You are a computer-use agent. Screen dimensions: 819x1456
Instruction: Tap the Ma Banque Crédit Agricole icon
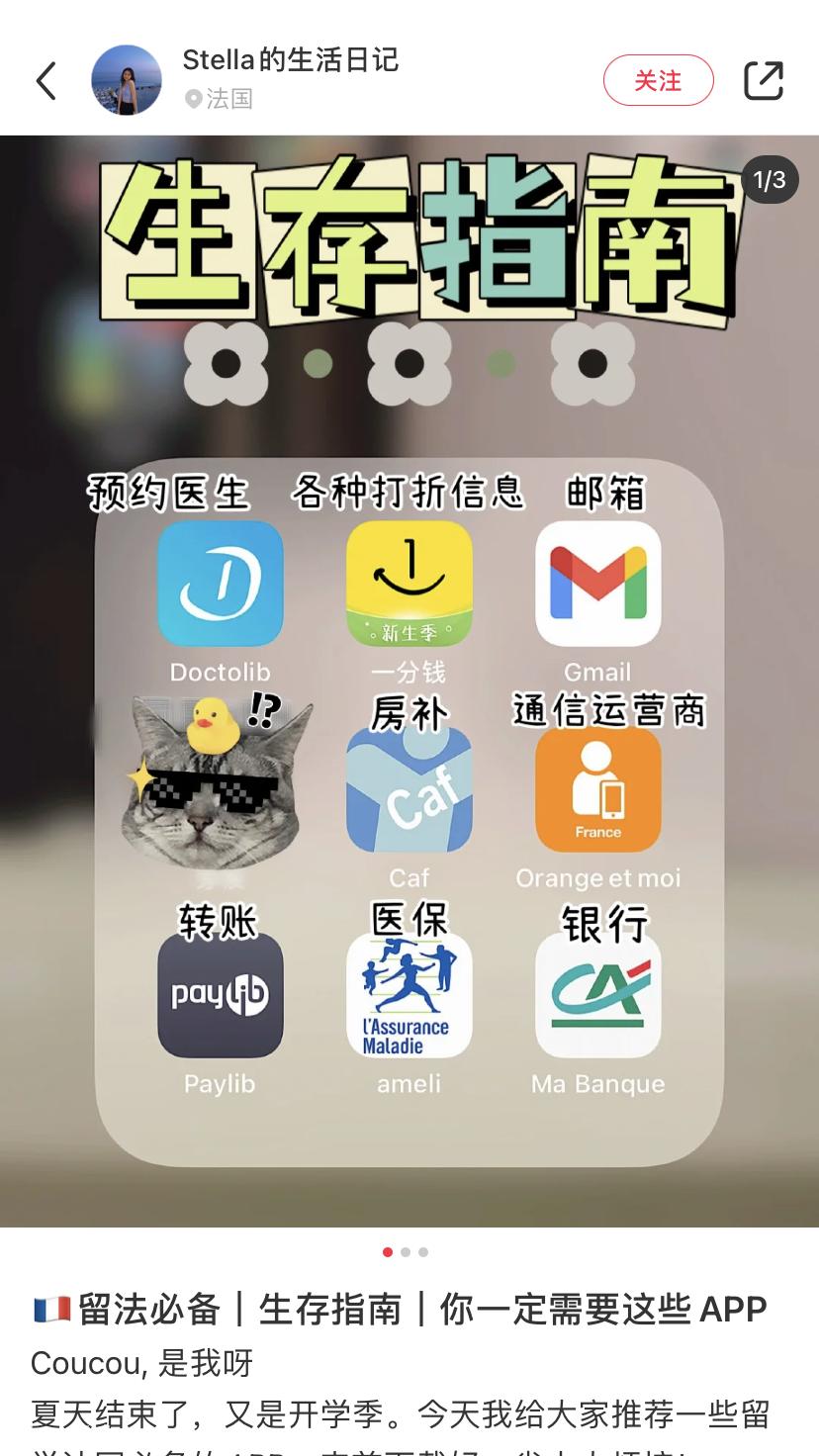point(597,997)
